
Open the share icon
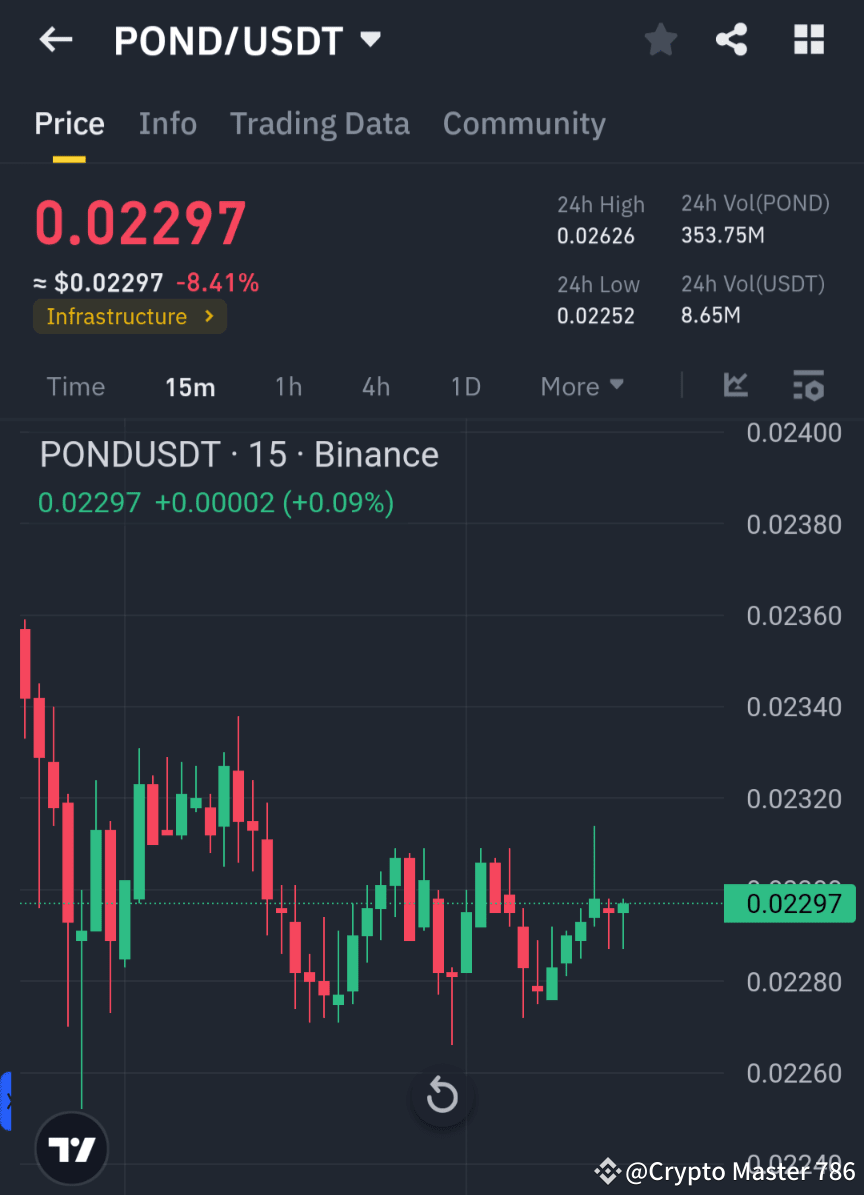tap(732, 40)
